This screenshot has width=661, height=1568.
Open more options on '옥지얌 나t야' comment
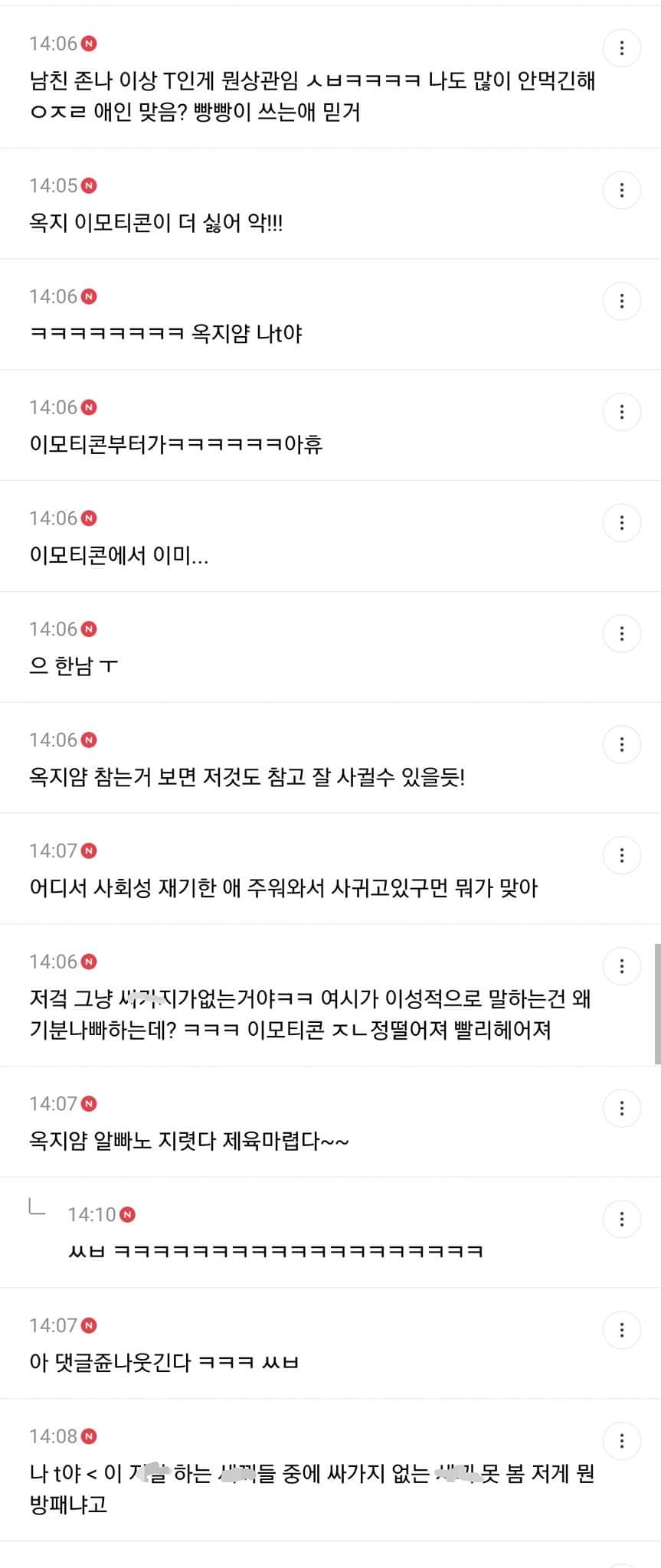(x=621, y=301)
